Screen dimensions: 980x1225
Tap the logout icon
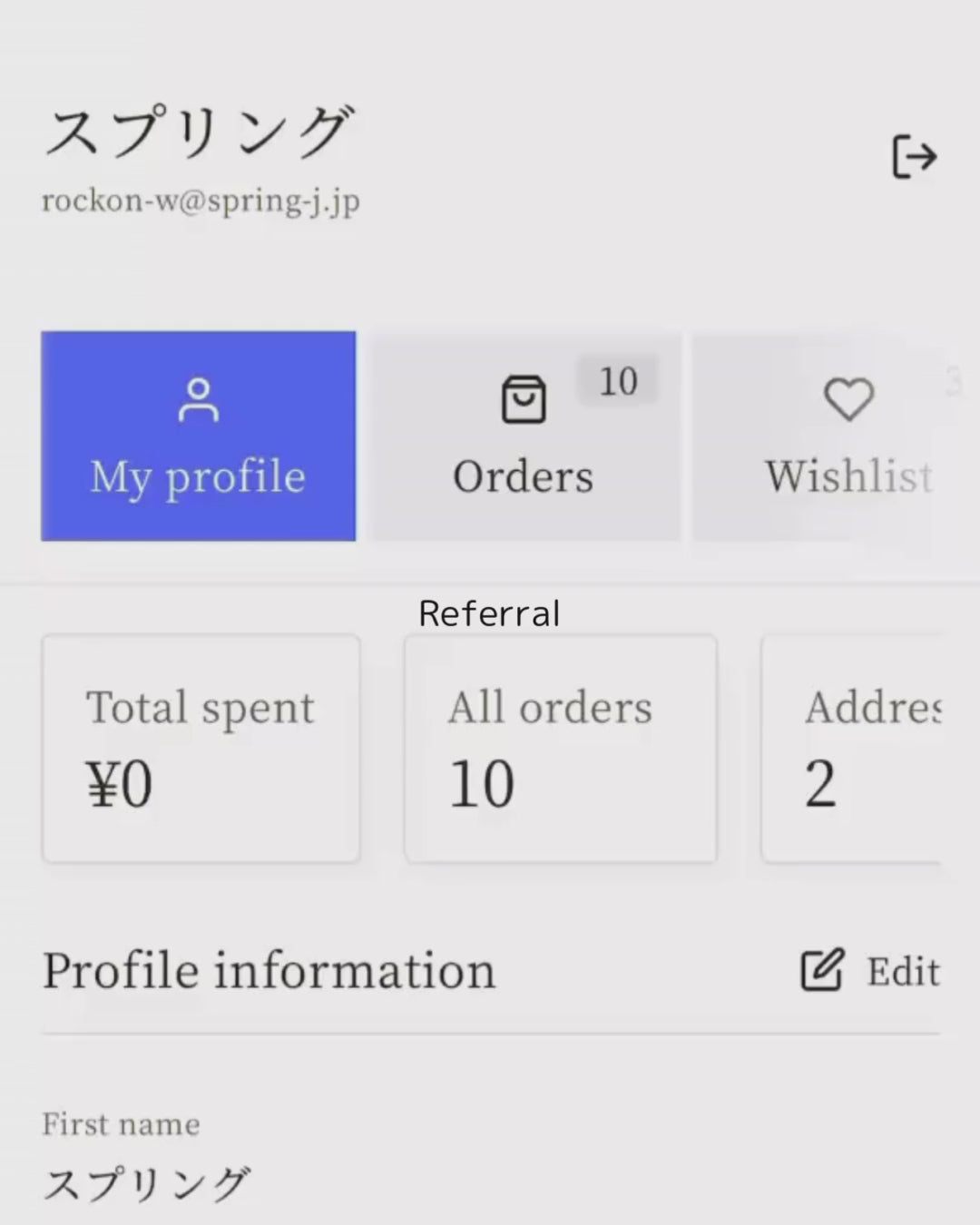pyautogui.click(x=914, y=157)
